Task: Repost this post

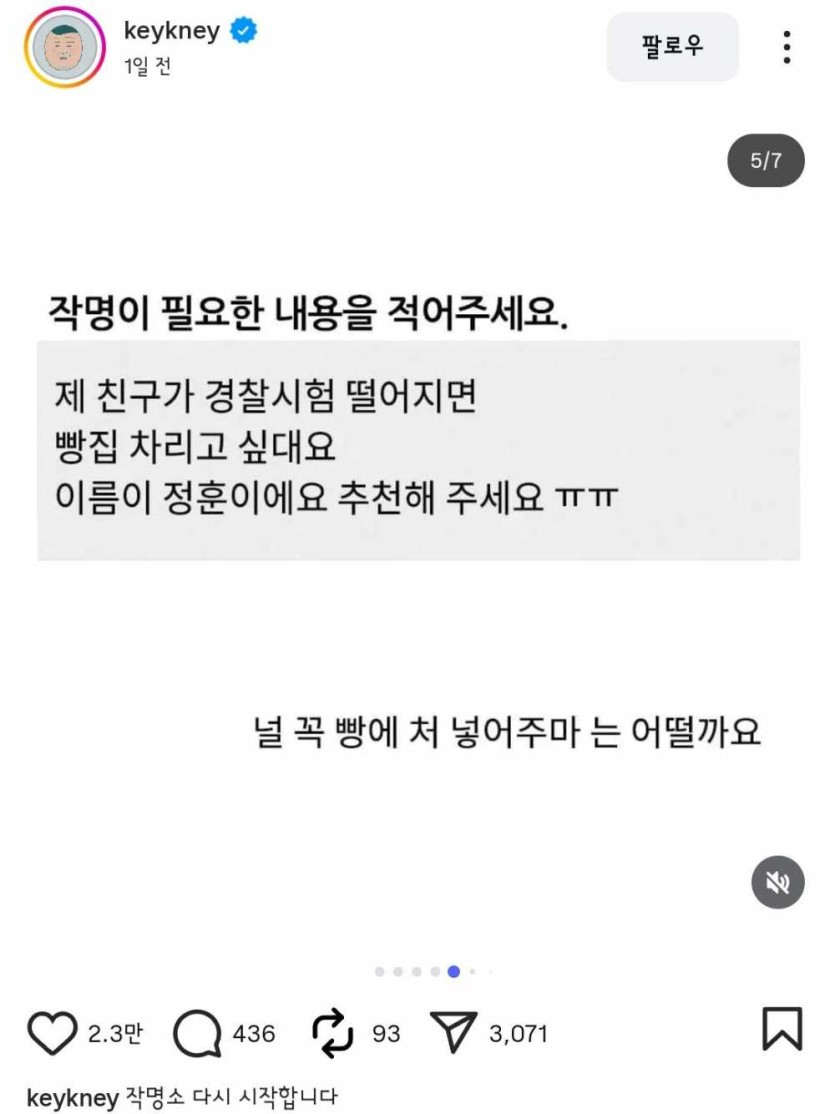Action: [x=333, y=1033]
